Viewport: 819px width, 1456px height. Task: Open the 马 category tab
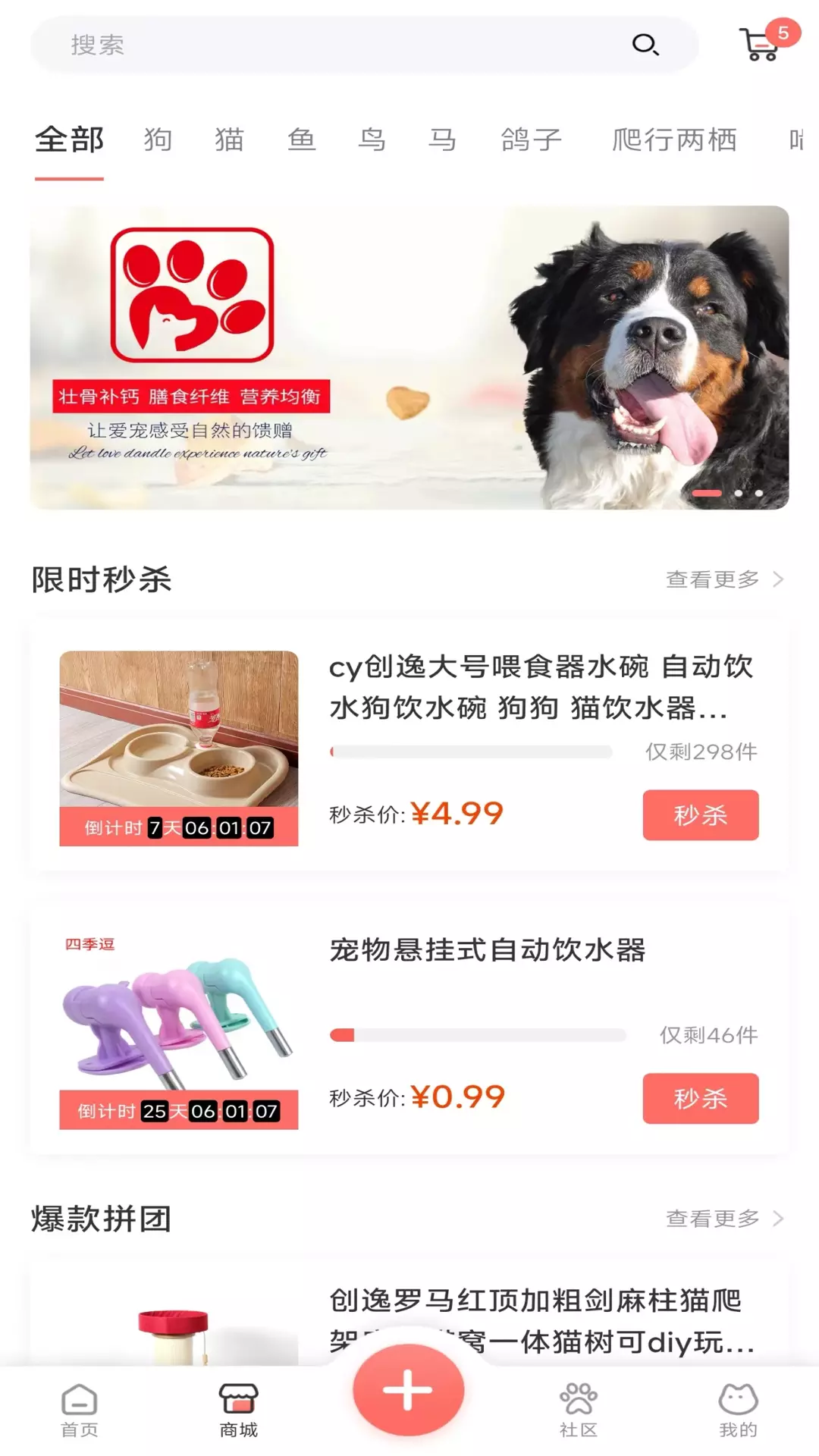point(442,140)
